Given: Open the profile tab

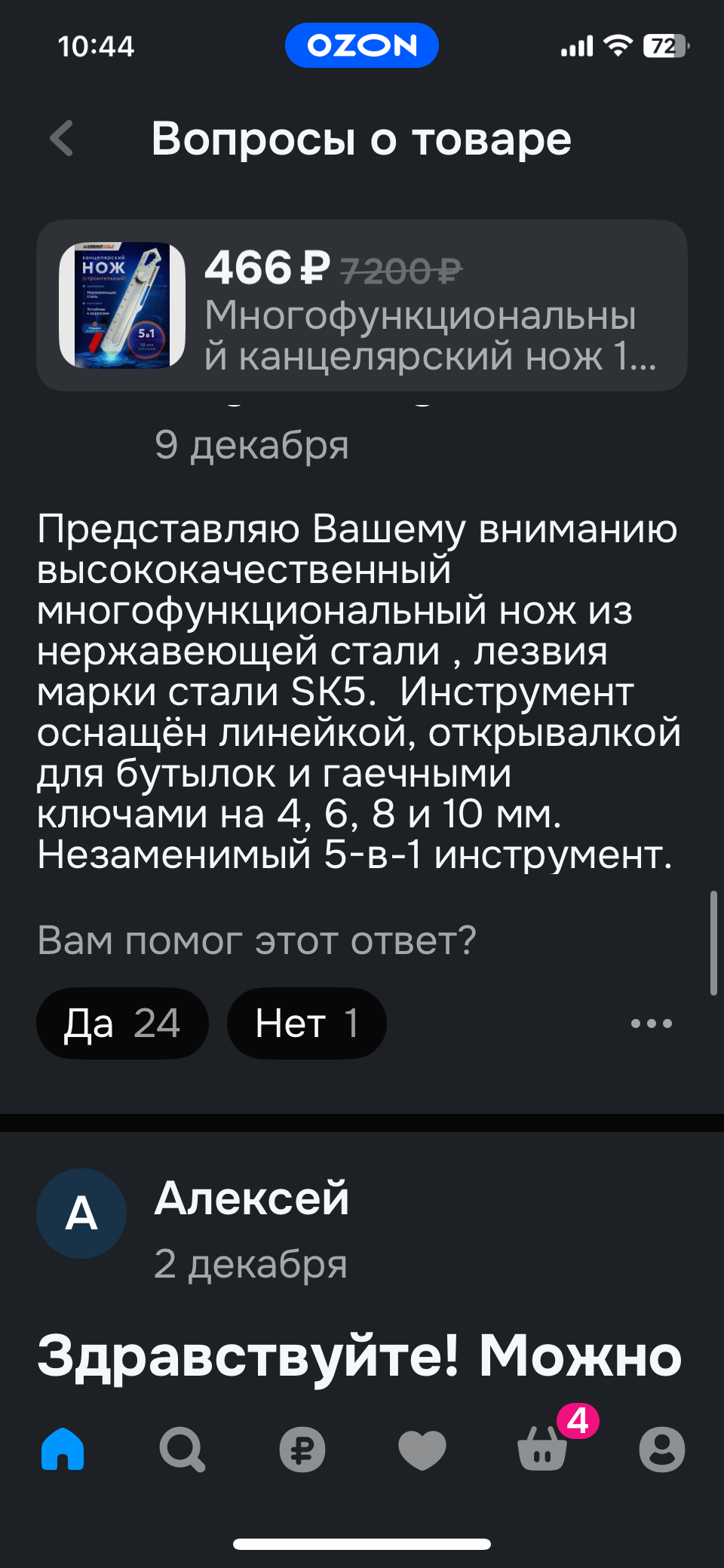Looking at the screenshot, I should pyautogui.click(x=662, y=1449).
